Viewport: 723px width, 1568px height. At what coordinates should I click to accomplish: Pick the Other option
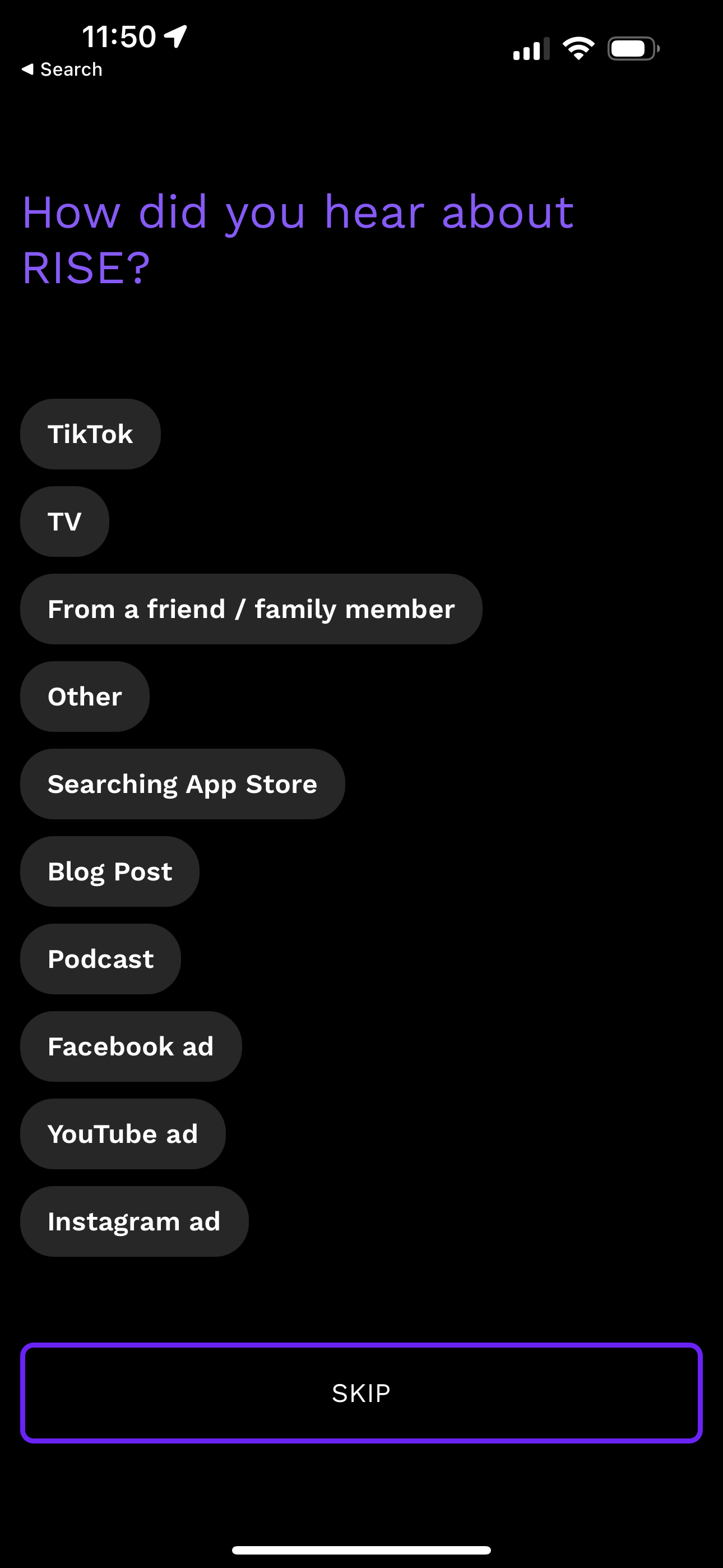point(84,697)
